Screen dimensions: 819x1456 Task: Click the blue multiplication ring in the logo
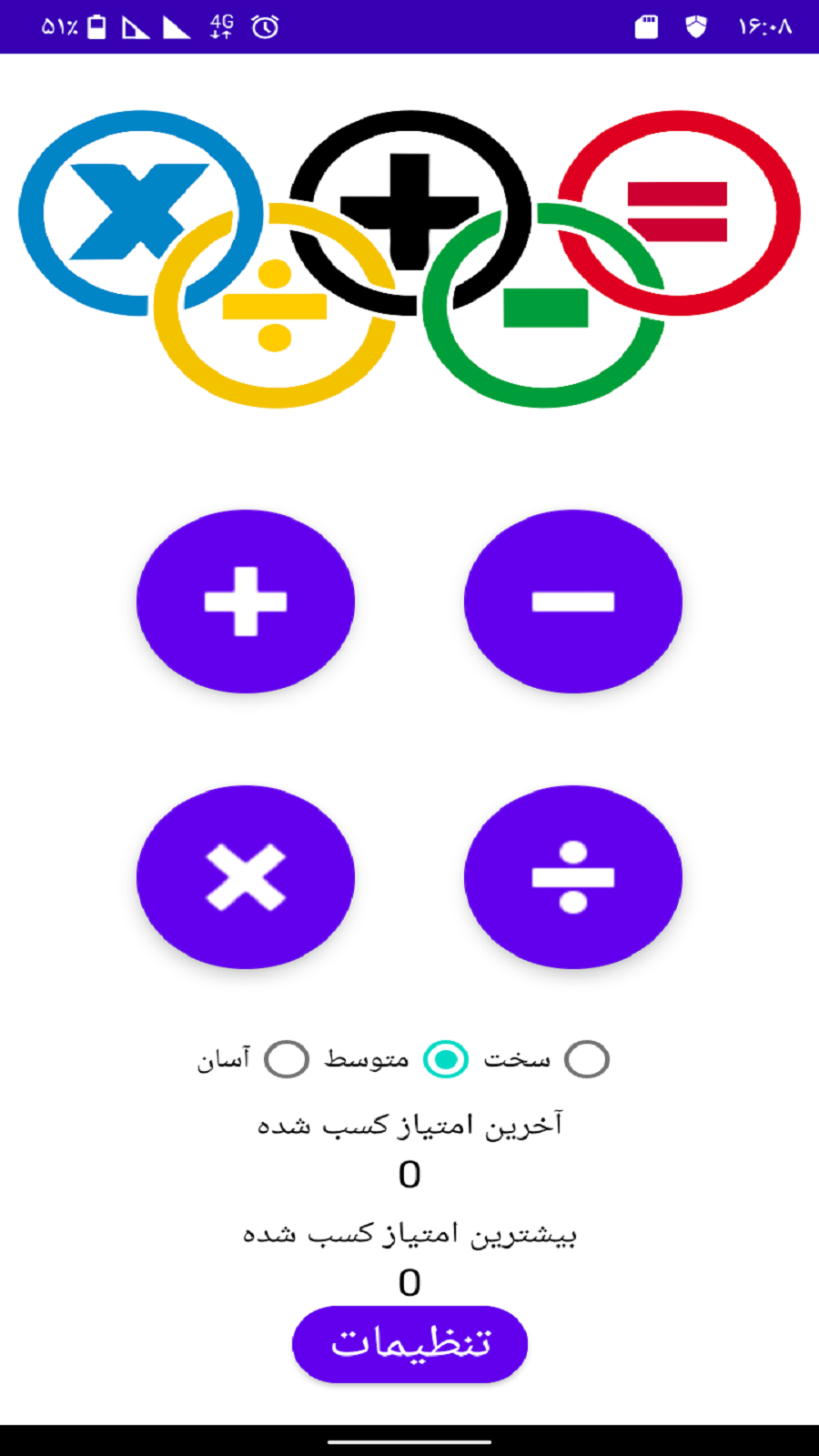pos(141,209)
